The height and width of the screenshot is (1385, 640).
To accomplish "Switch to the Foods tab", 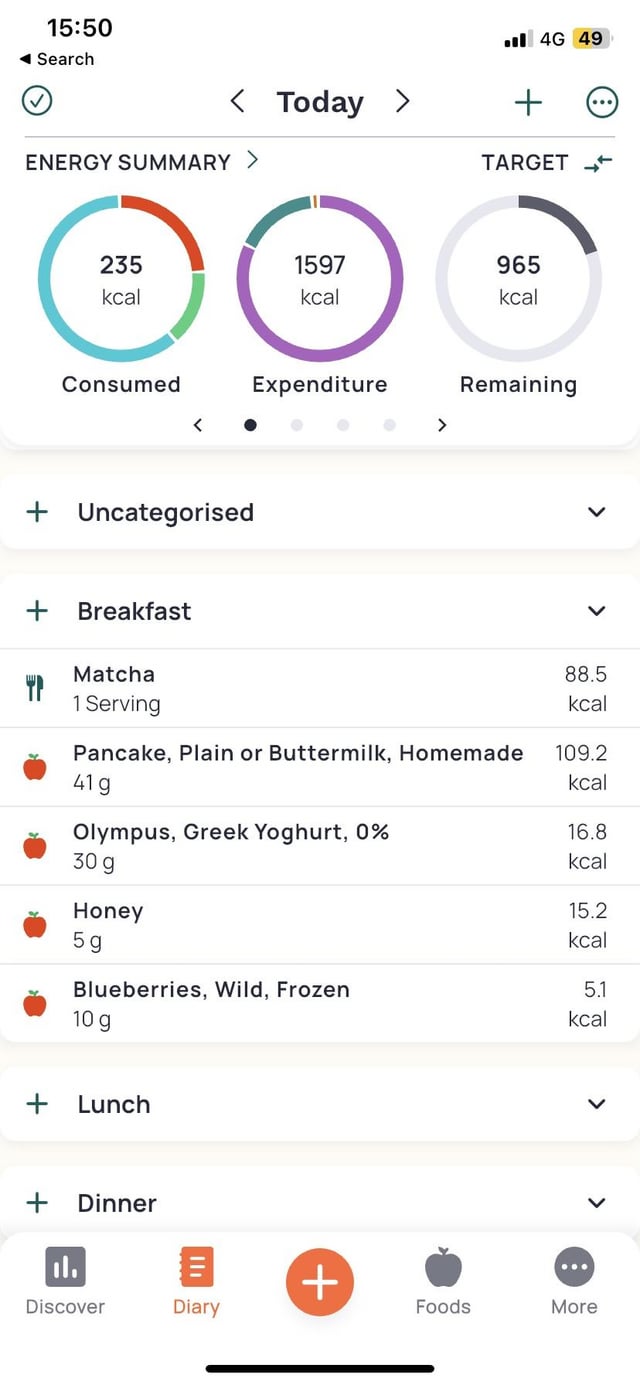I will [x=443, y=1281].
